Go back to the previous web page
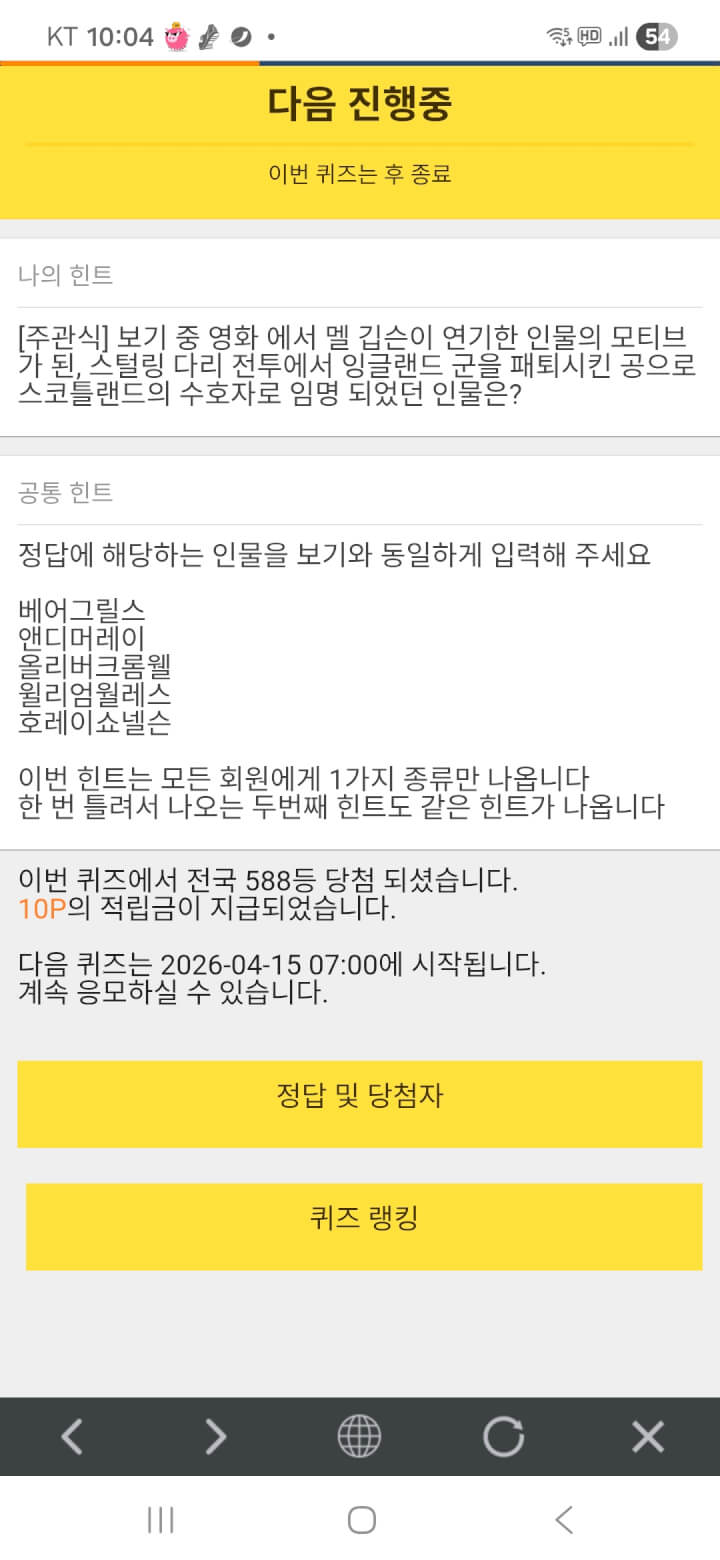The height and width of the screenshot is (1560, 720). pyautogui.click(x=72, y=1437)
